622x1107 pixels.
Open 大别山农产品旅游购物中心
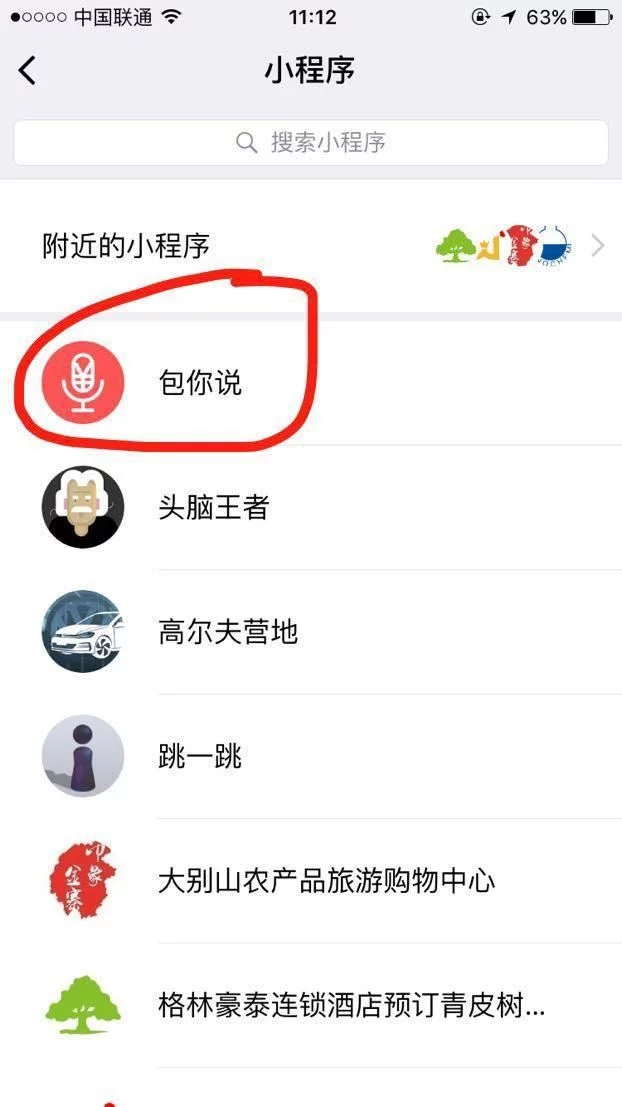pos(326,881)
